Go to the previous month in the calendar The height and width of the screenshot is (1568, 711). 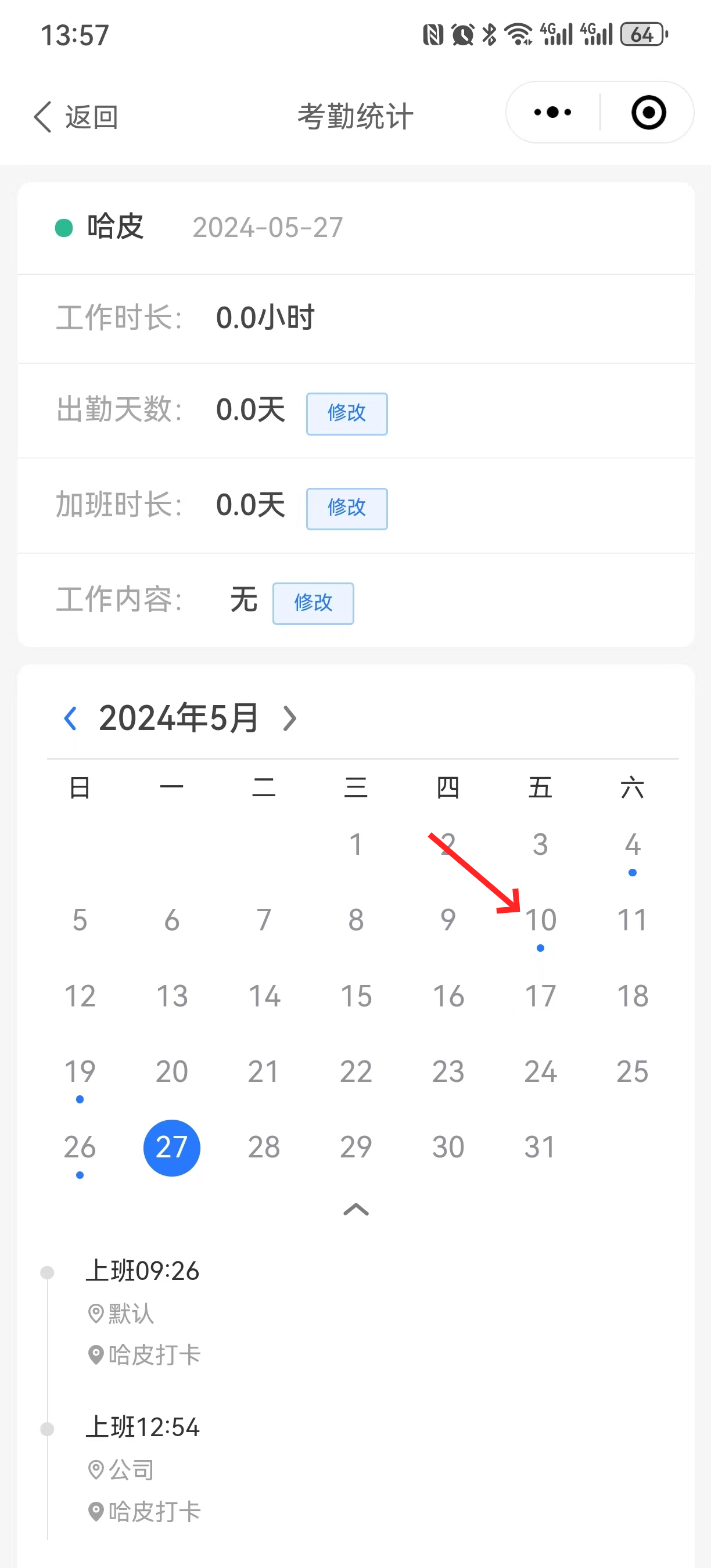[x=71, y=718]
